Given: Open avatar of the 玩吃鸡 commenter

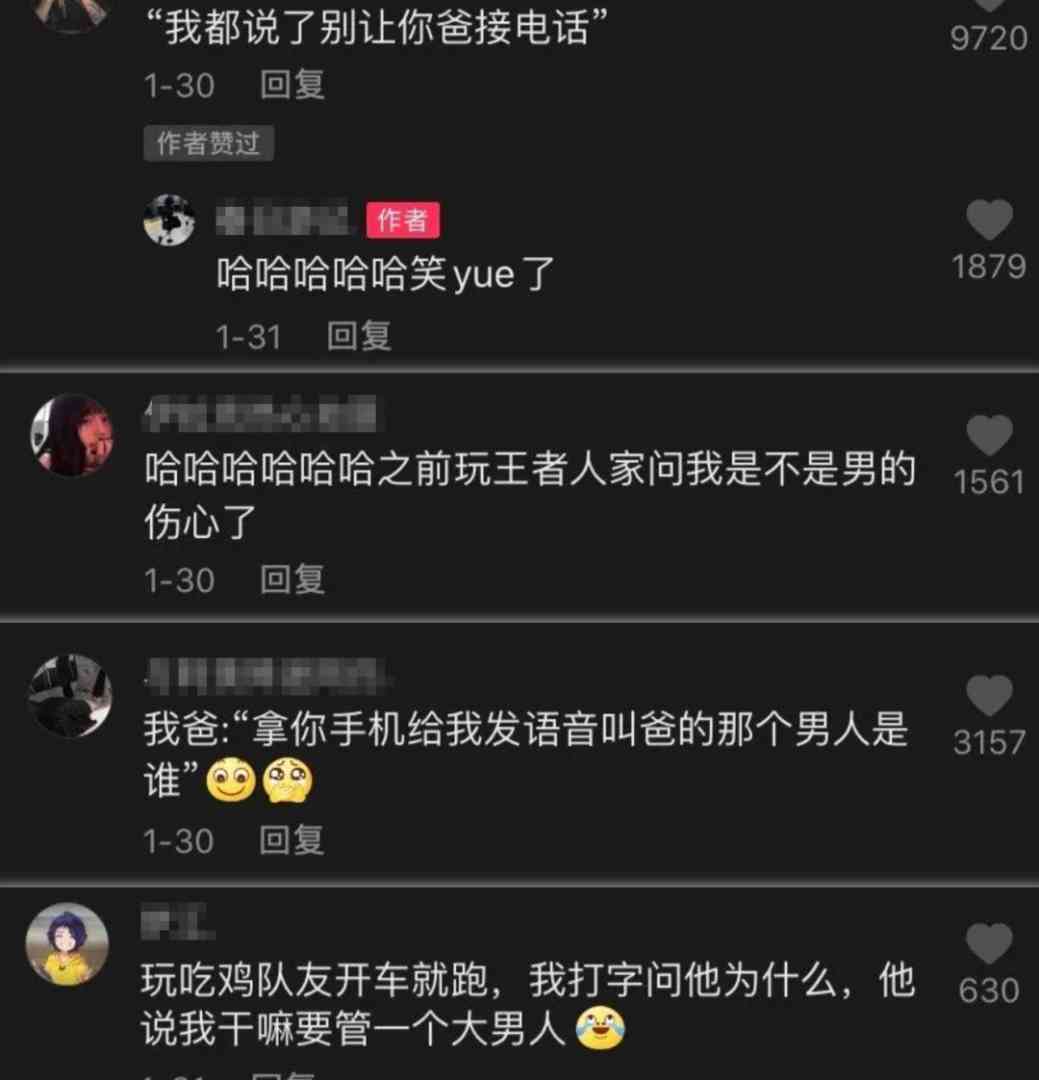Looking at the screenshot, I should 67,944.
